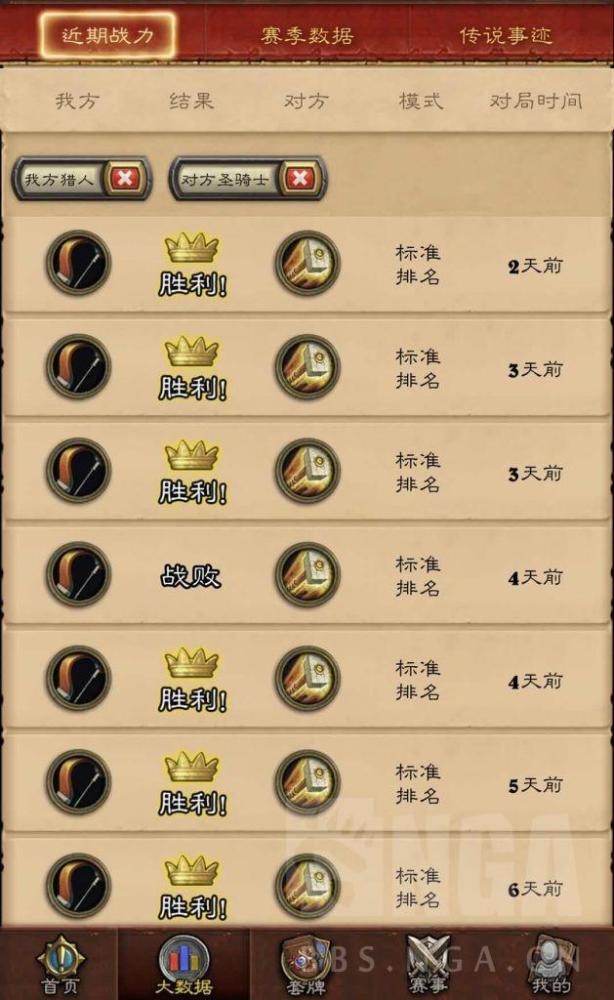Switch to the 赛季数据 tab

(307, 36)
